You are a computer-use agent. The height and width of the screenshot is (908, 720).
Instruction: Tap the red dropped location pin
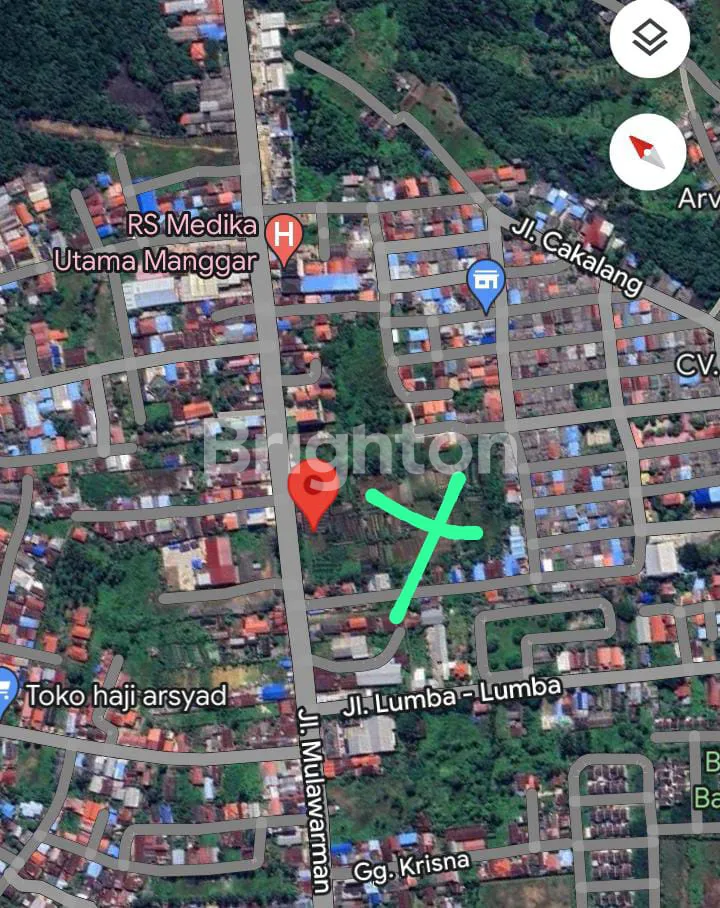click(x=313, y=491)
